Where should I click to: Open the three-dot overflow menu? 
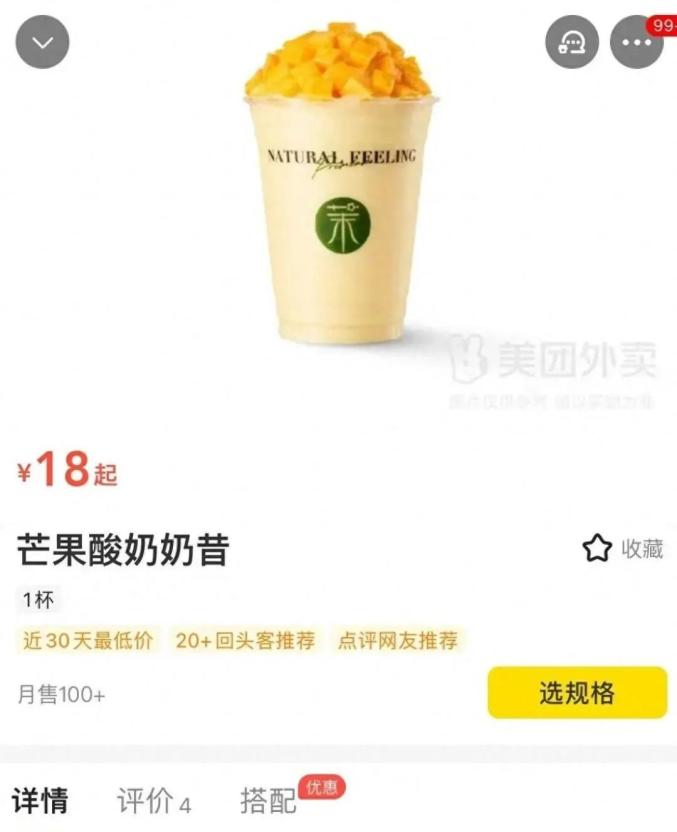pyautogui.click(x=637, y=42)
